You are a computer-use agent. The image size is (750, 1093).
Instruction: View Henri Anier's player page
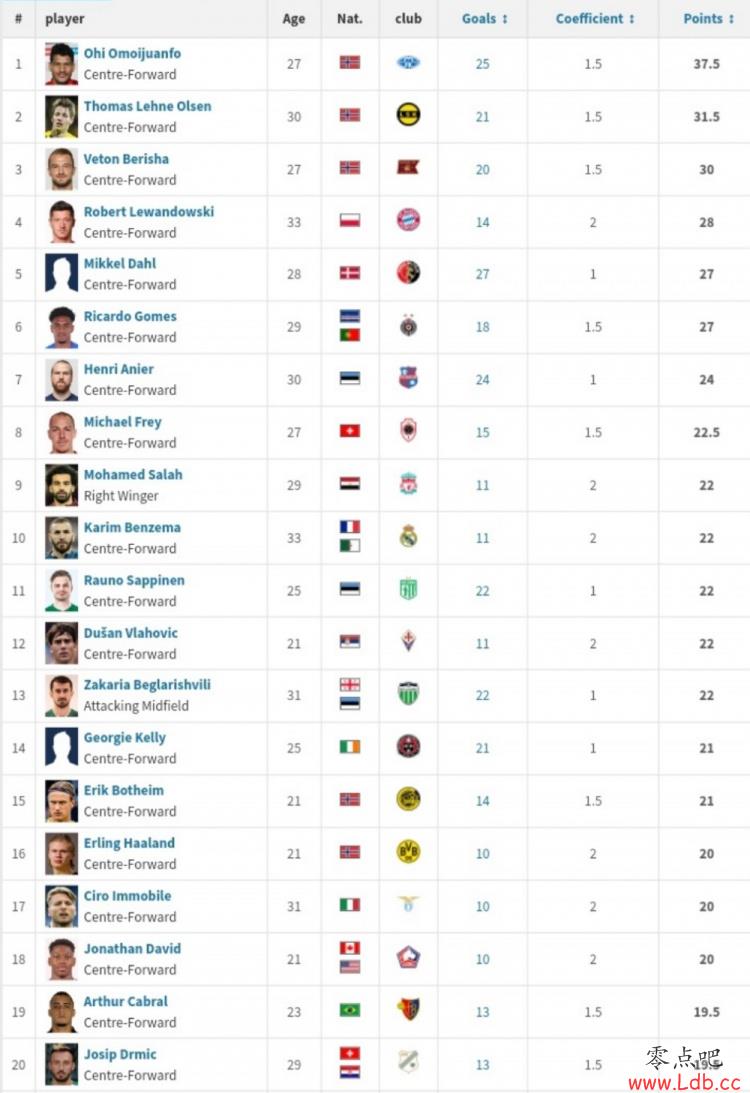coord(118,369)
